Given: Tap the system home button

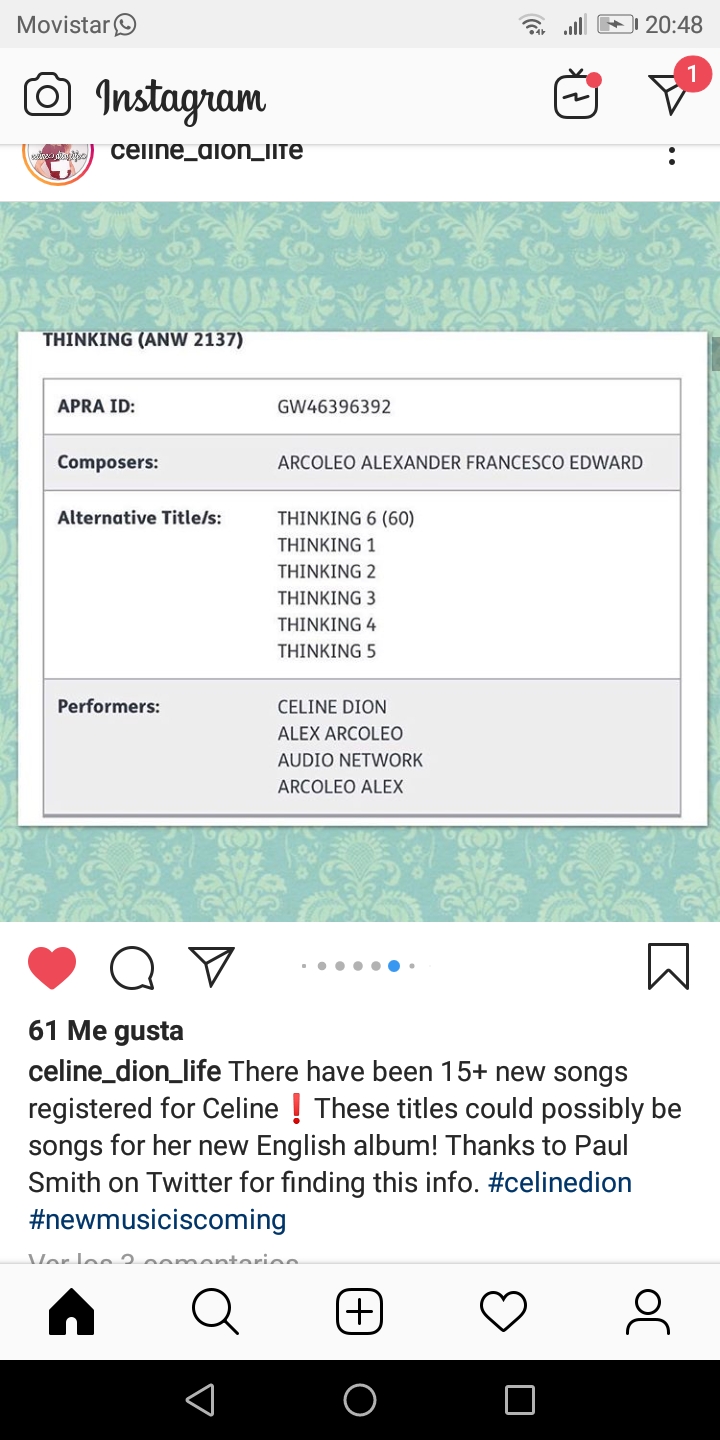Looking at the screenshot, I should pyautogui.click(x=360, y=1400).
